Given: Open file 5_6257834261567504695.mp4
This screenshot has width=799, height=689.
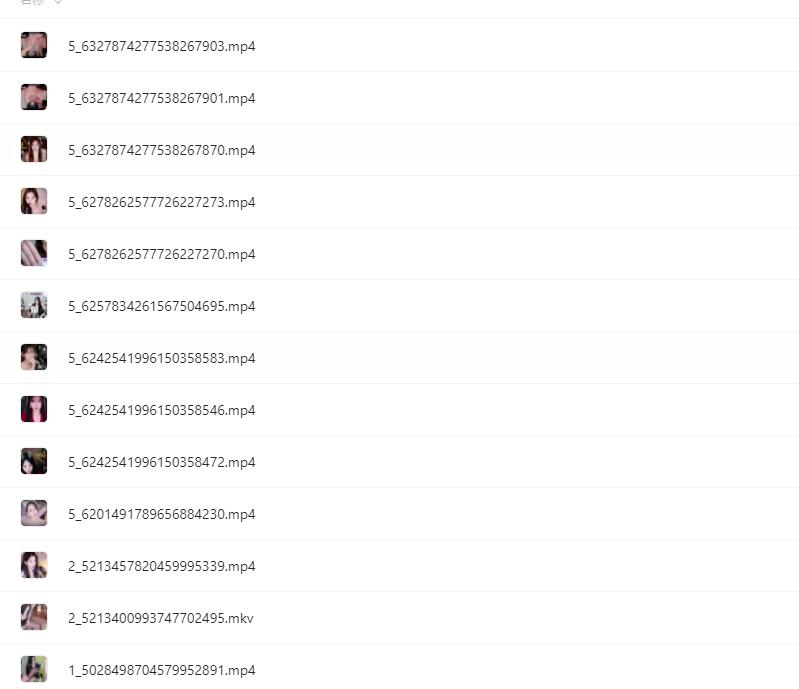Looking at the screenshot, I should coord(161,306).
